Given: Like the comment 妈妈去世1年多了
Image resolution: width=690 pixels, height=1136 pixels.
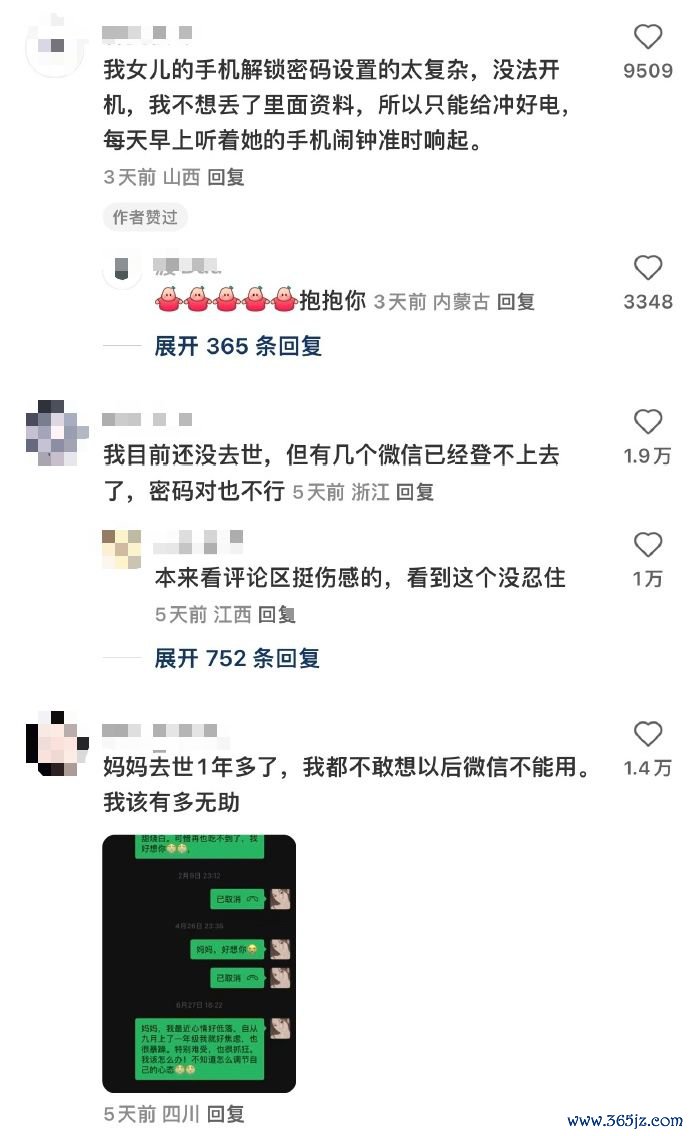Looking at the screenshot, I should pos(647,735).
